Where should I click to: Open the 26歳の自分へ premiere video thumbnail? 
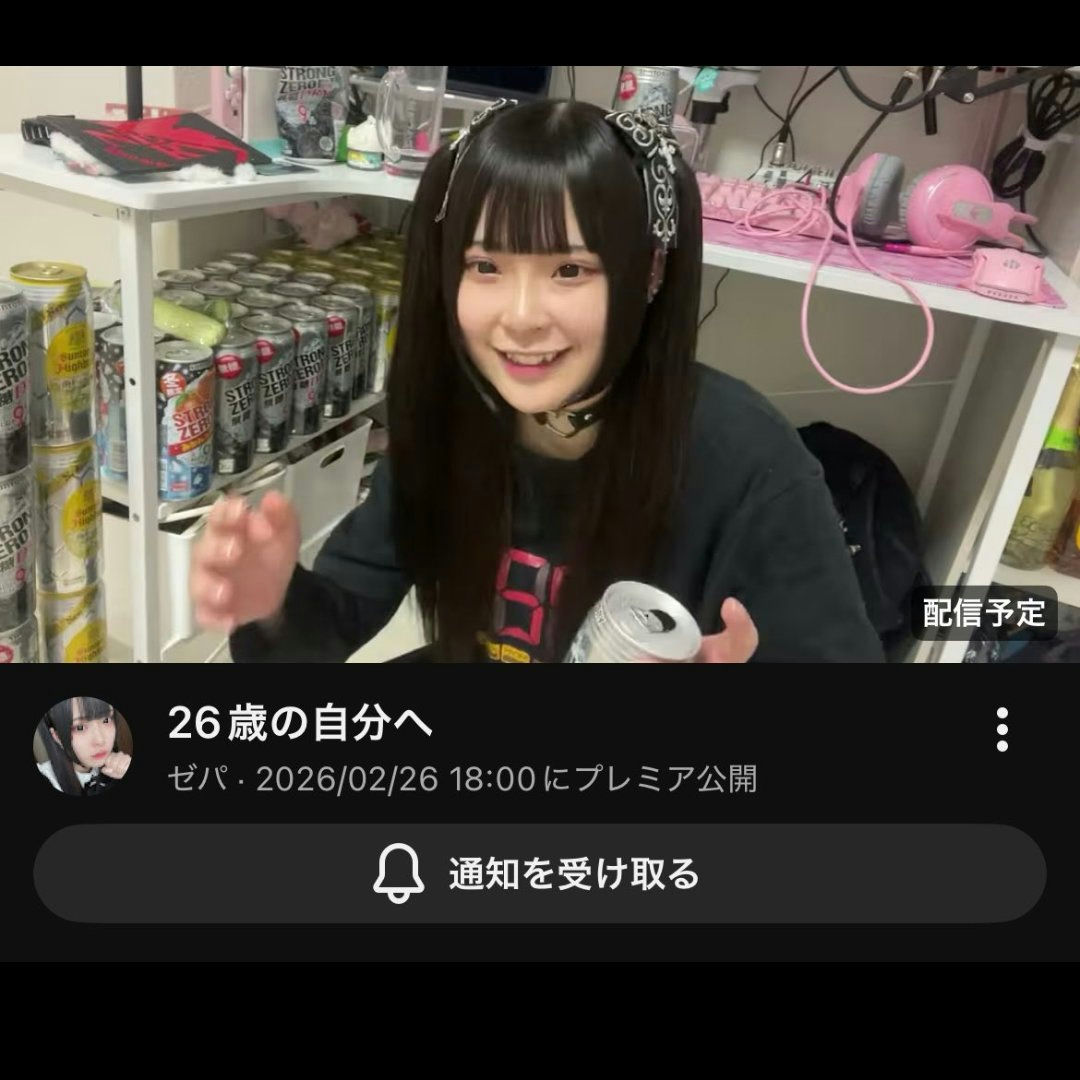click(x=540, y=364)
